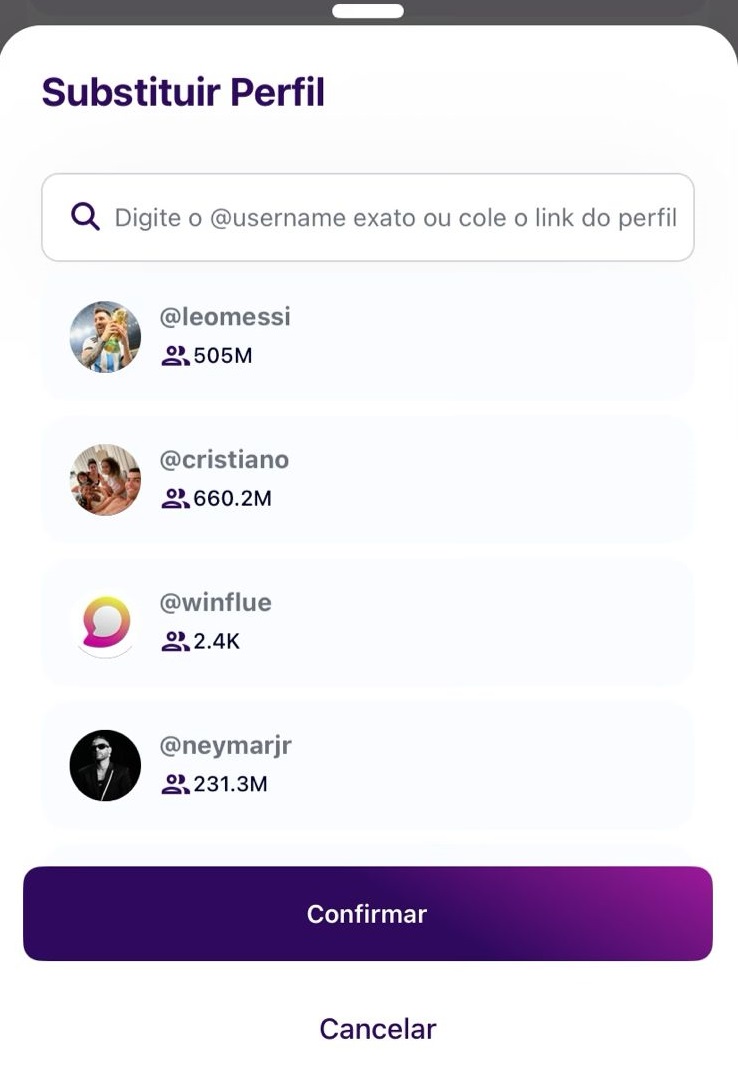Cancel and close this sheet
This screenshot has height=1068, width=738.
[x=377, y=1028]
